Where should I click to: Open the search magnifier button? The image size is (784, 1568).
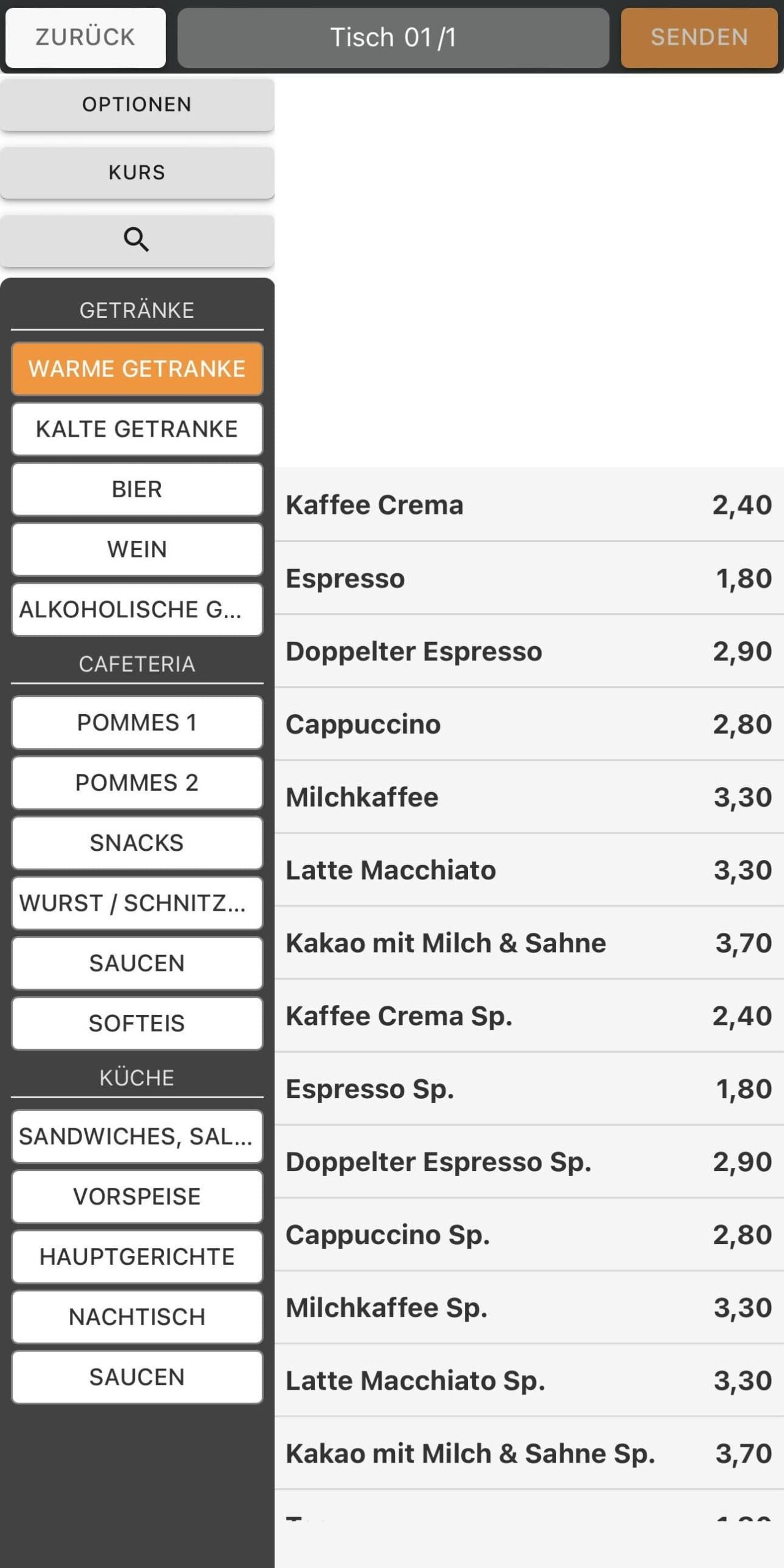[x=137, y=239]
